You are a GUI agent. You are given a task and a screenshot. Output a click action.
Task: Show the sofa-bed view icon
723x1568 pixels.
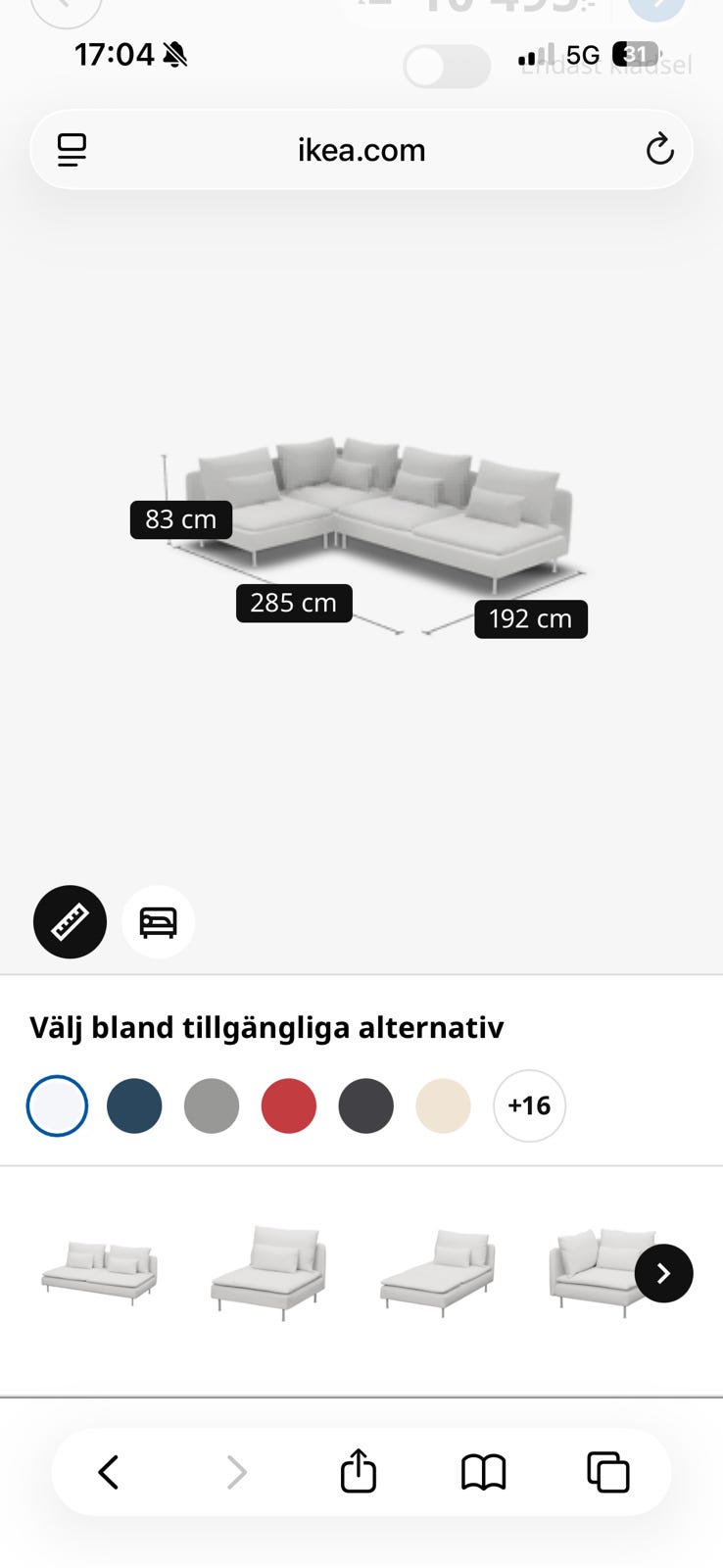click(158, 922)
